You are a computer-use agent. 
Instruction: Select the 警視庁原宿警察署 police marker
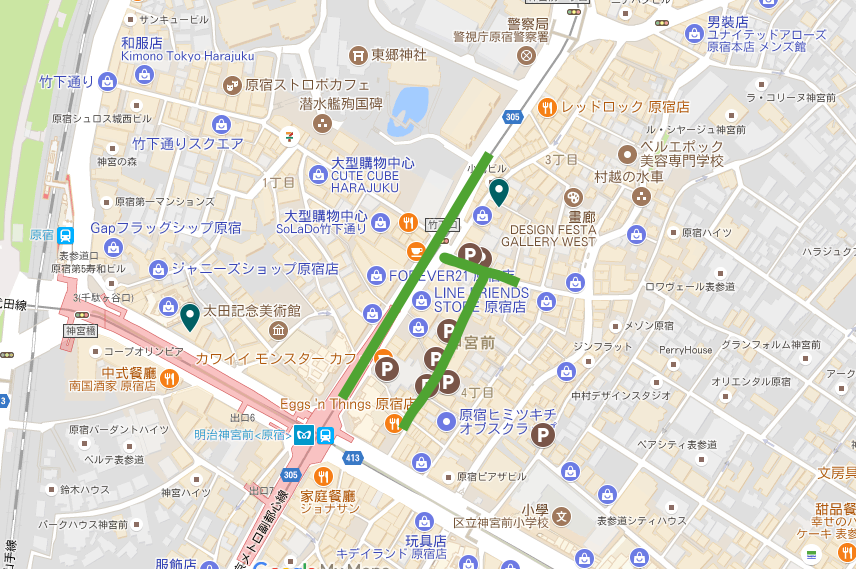click(x=527, y=55)
